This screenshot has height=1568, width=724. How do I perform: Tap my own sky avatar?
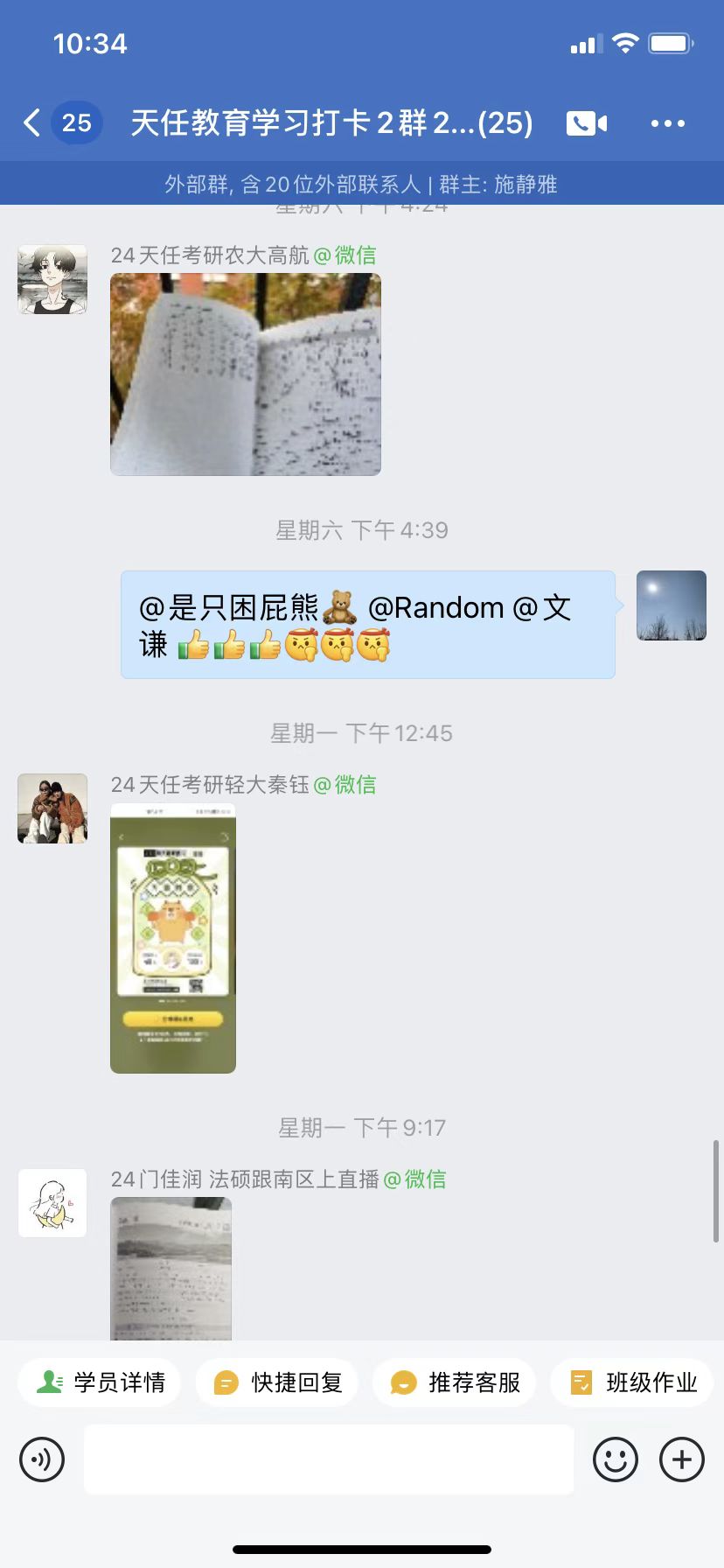point(672,605)
